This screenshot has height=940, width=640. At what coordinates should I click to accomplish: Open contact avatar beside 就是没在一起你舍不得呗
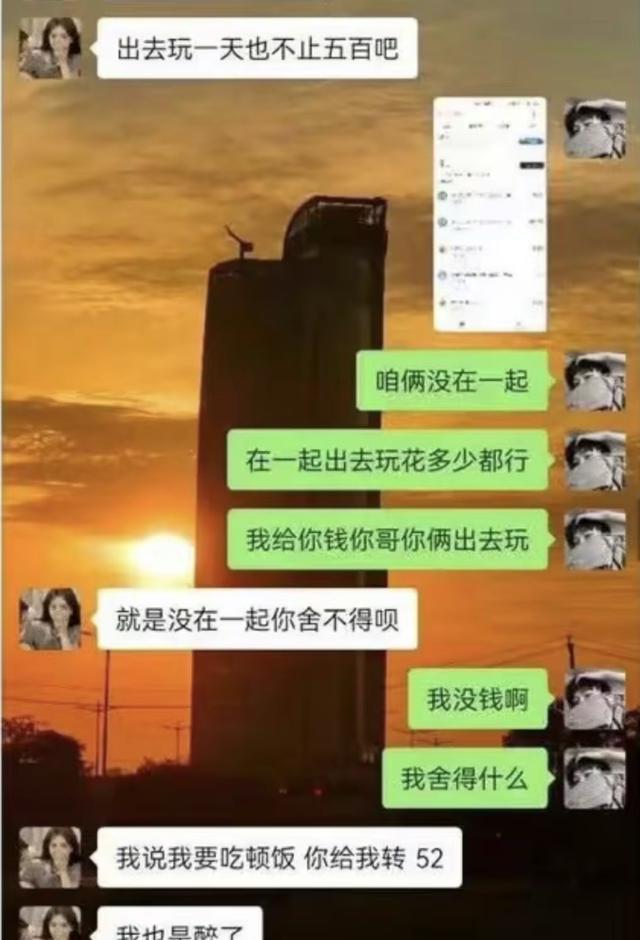tap(50, 619)
